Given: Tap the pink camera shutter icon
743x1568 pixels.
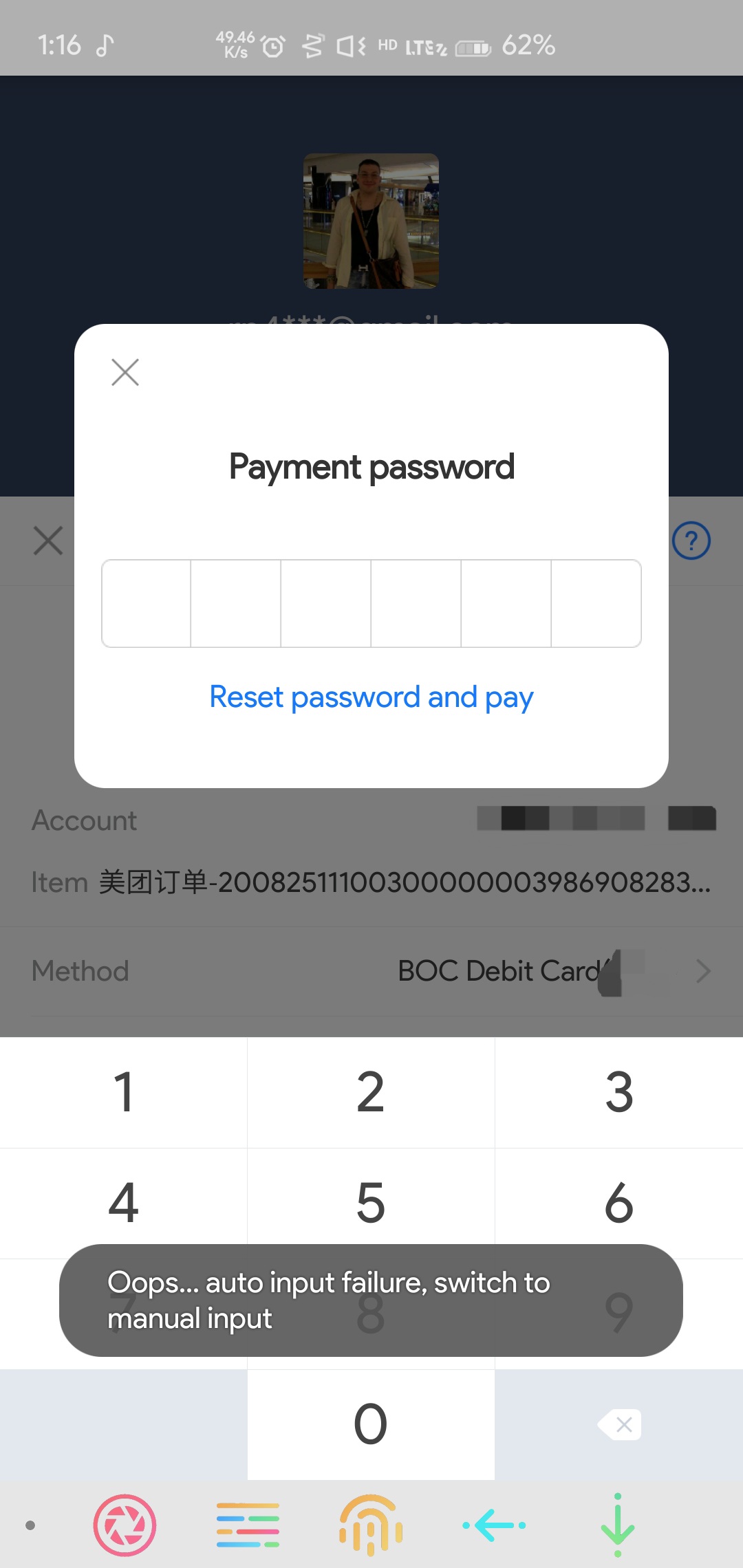Looking at the screenshot, I should coord(125,1525).
